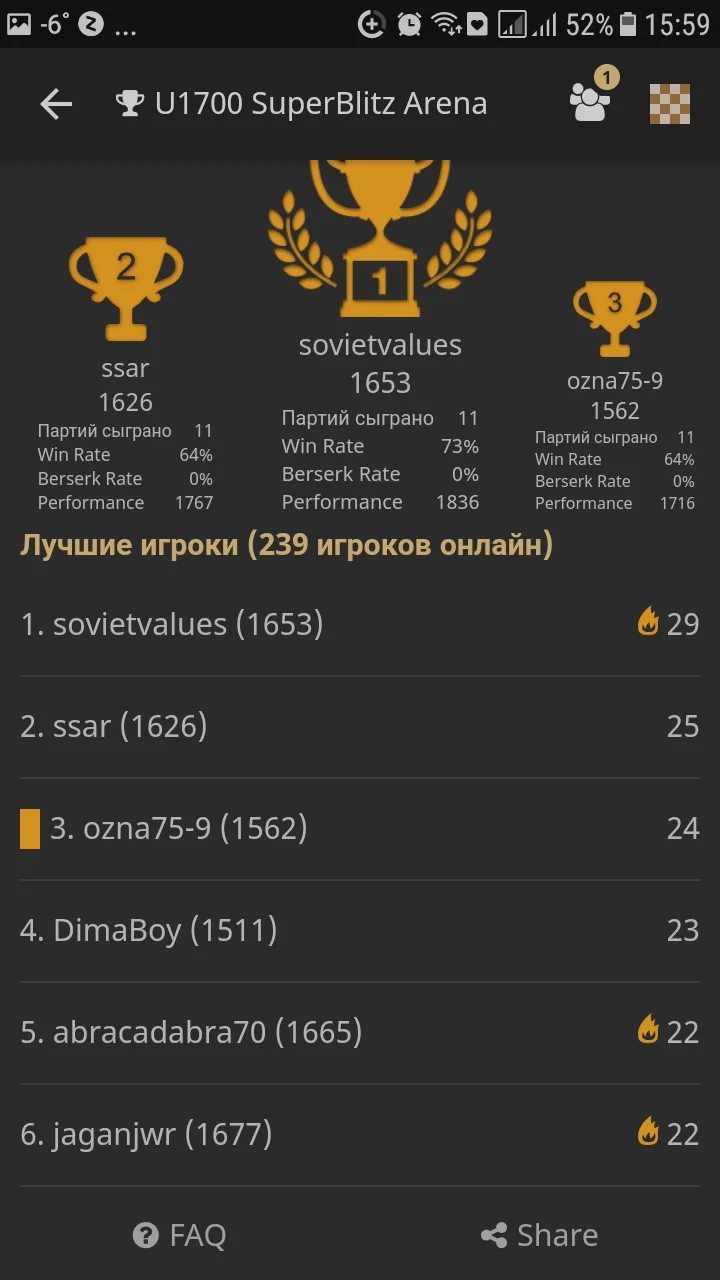Tap the U1700 SuperBlitz Arena title
720x1280 pixels.
(x=320, y=103)
